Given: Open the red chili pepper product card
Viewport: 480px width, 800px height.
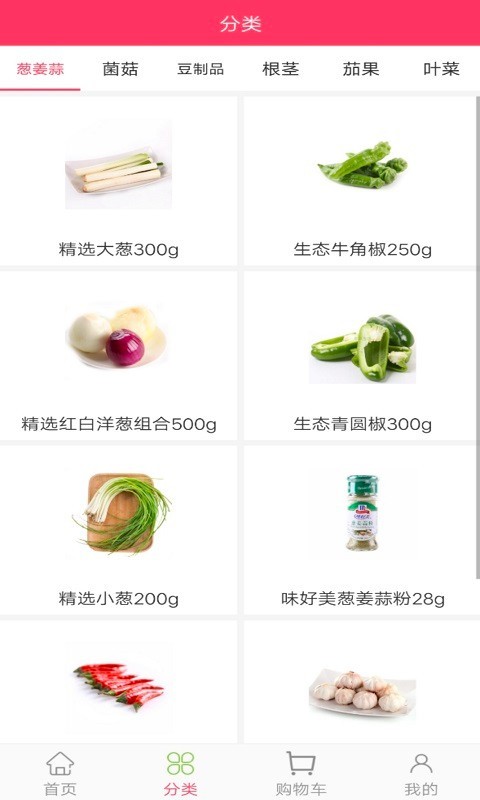Looking at the screenshot, I should tap(118, 682).
